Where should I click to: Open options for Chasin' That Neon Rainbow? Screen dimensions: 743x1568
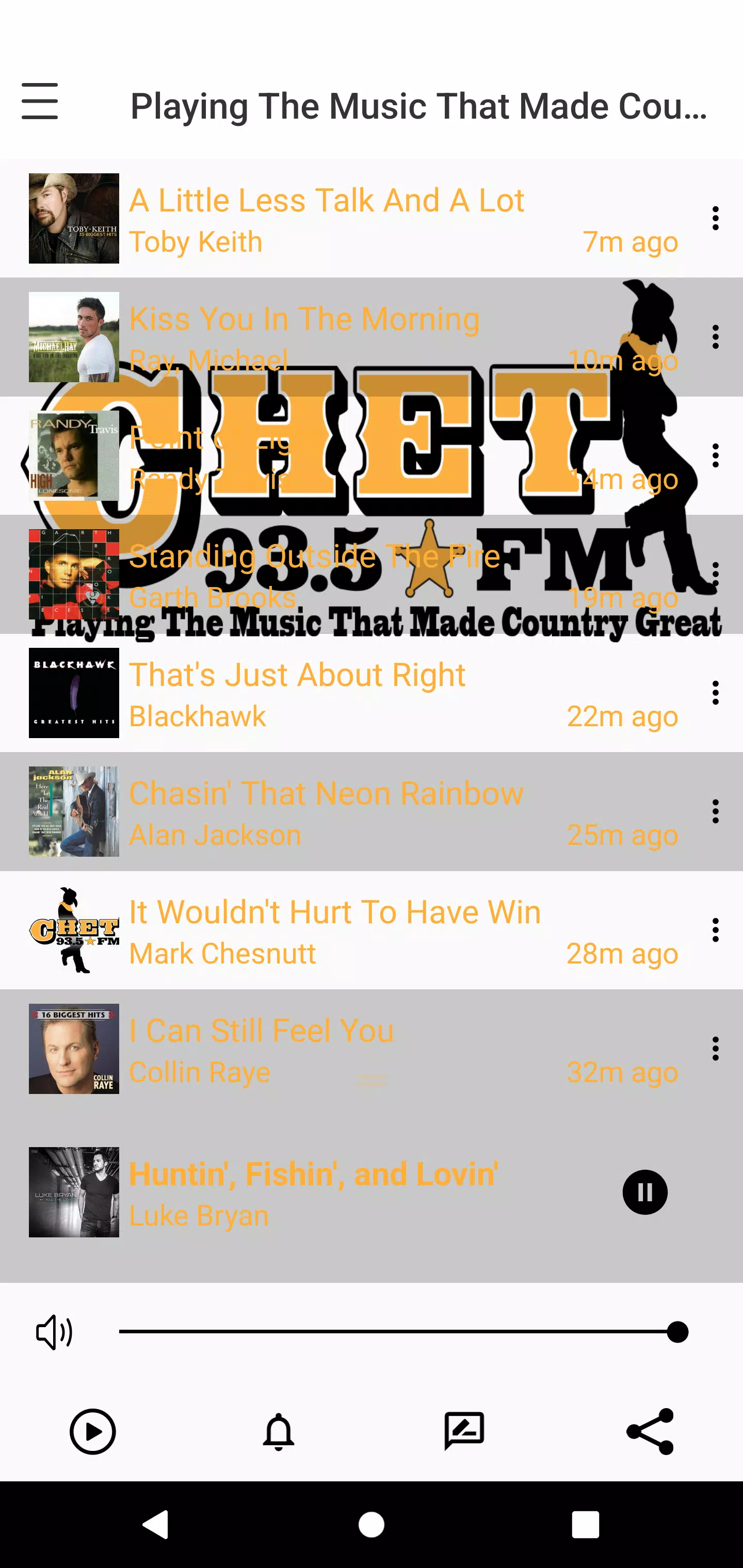[715, 811]
